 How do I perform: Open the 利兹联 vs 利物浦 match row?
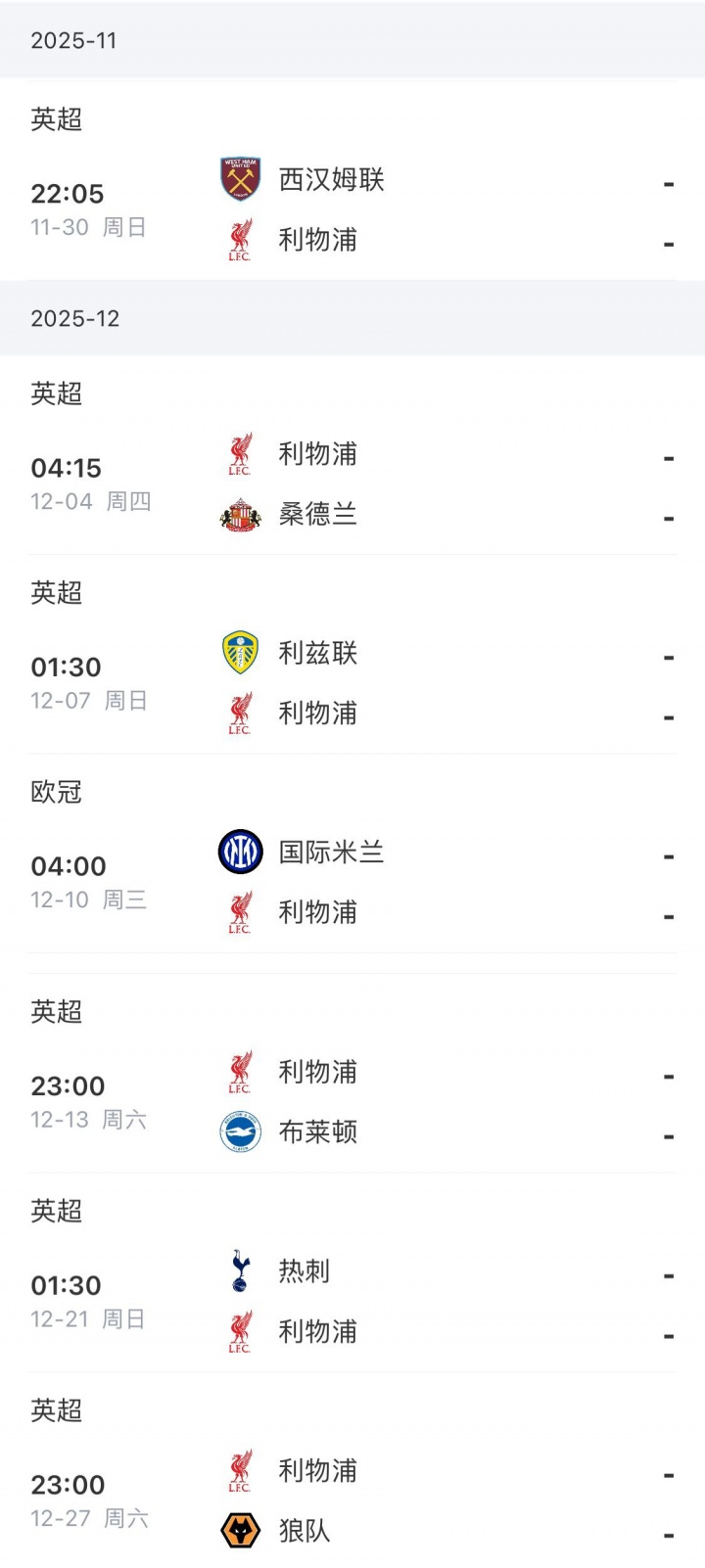pos(352,683)
